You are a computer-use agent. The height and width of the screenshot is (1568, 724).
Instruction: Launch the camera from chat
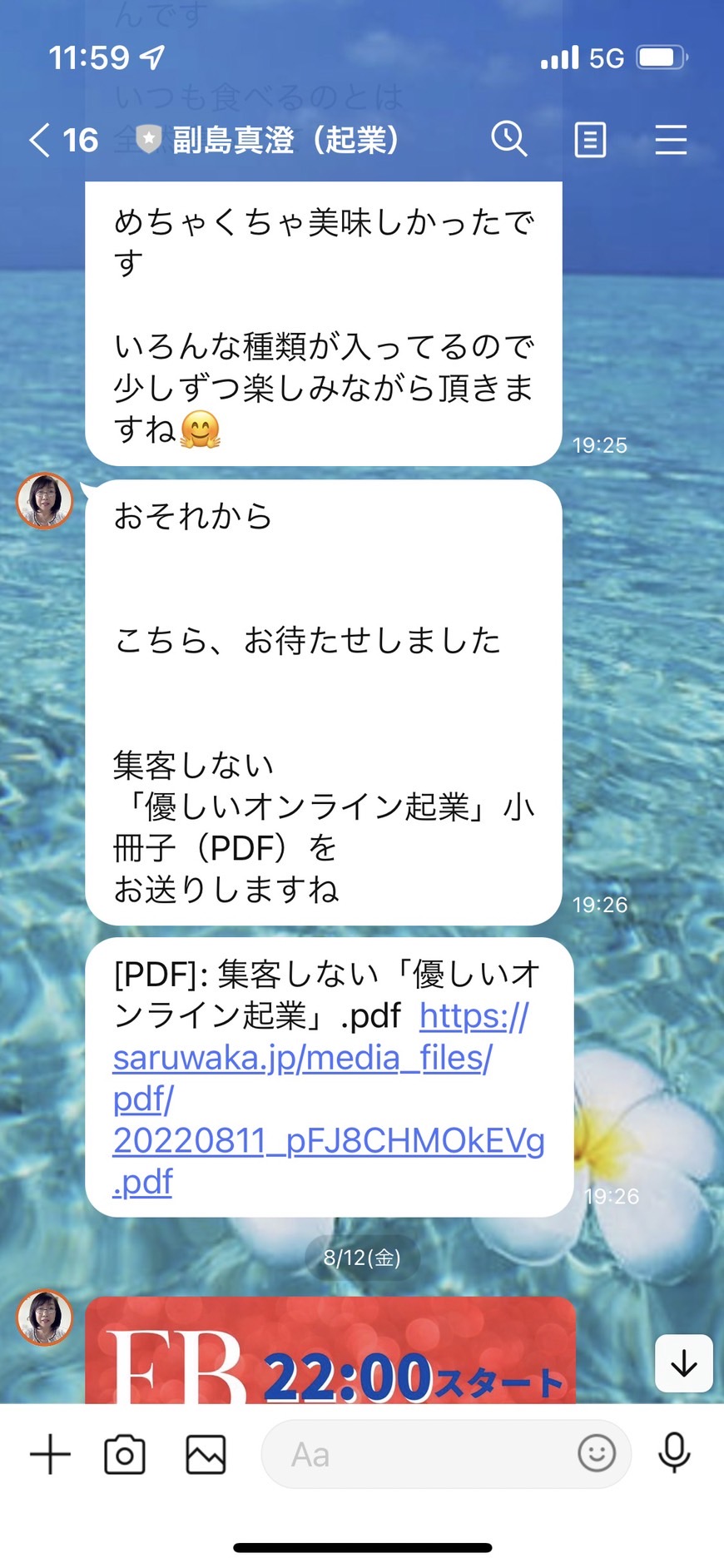coord(124,1454)
